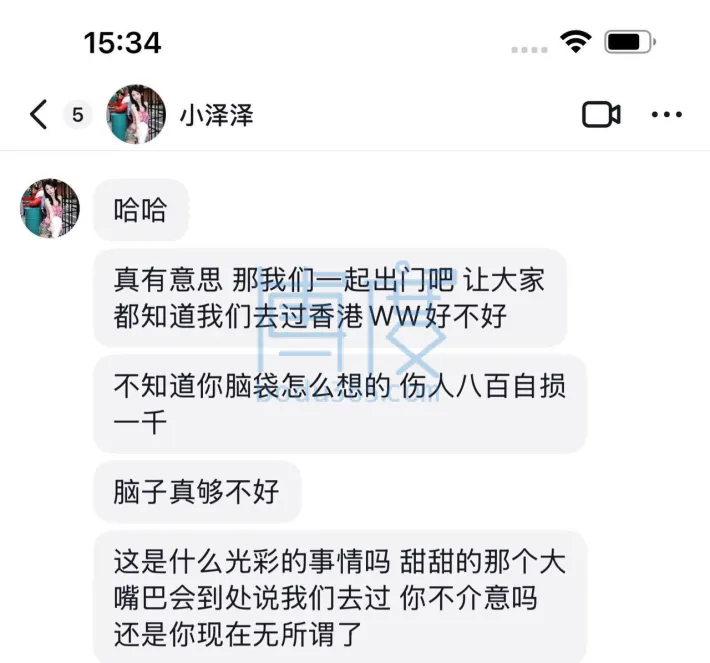Viewport: 710px width, 663px height.
Task: Start a video call with 小泽泽
Action: pos(601,115)
